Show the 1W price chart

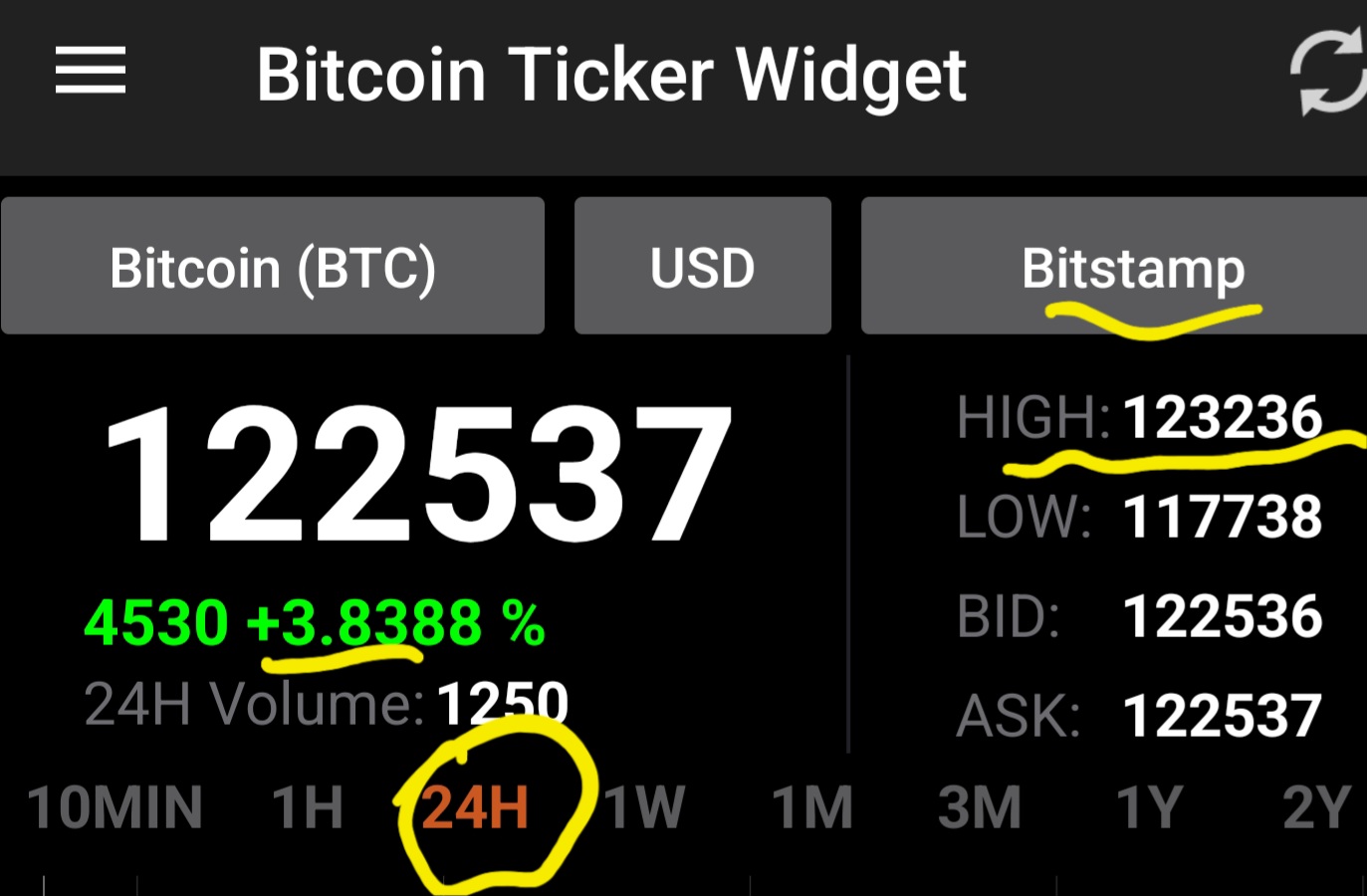click(x=645, y=807)
